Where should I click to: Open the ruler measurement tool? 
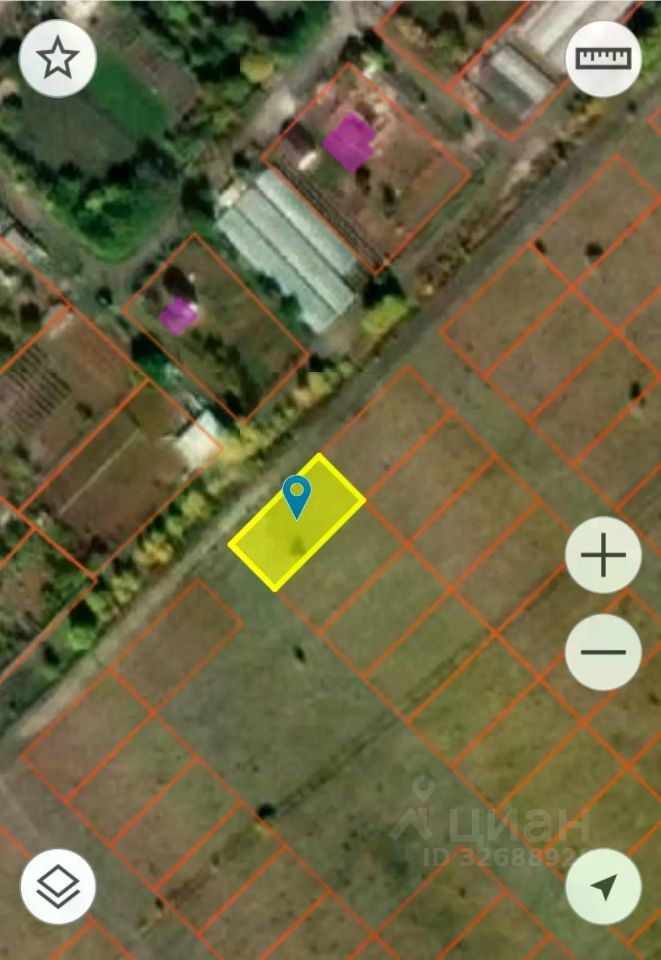click(603, 59)
